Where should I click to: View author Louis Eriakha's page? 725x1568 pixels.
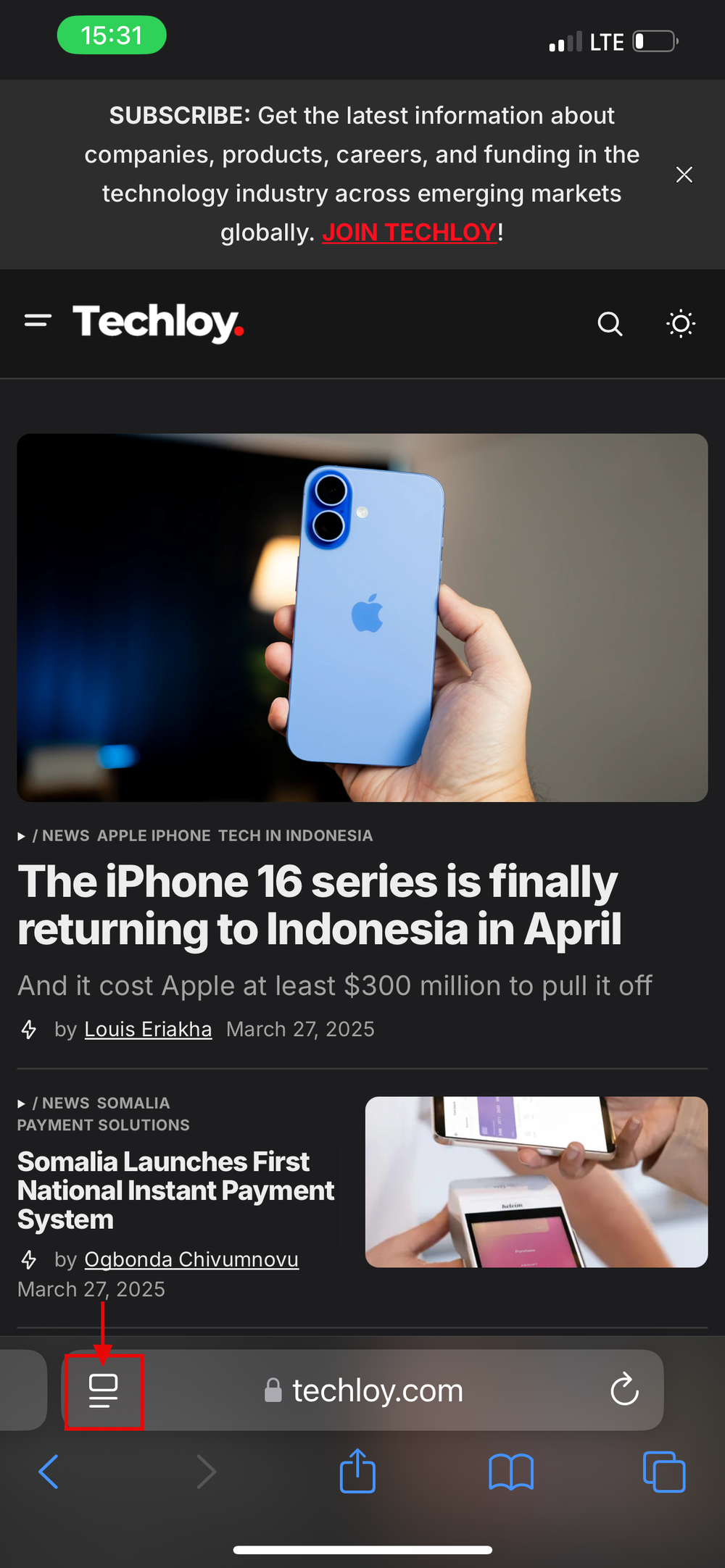tap(148, 1029)
